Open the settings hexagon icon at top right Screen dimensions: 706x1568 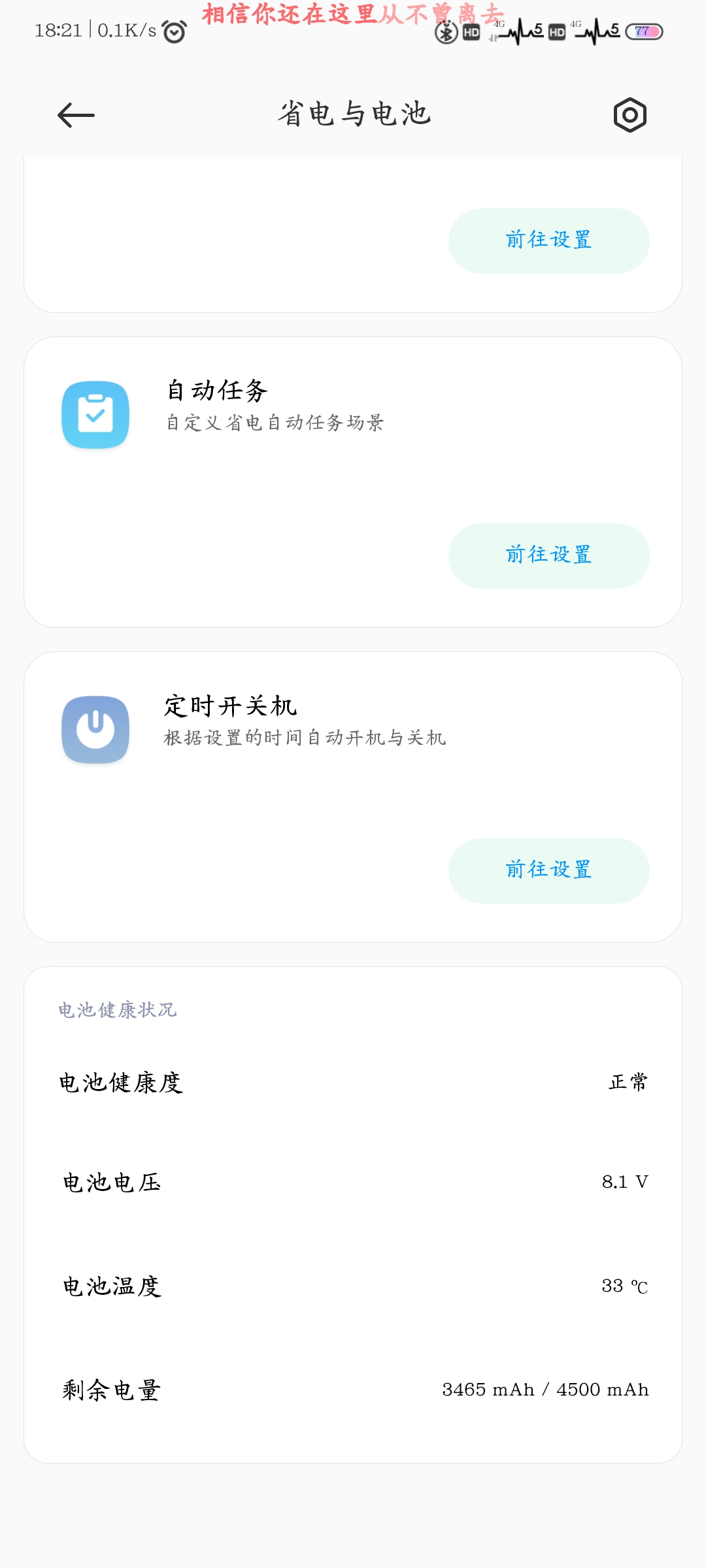pyautogui.click(x=630, y=116)
